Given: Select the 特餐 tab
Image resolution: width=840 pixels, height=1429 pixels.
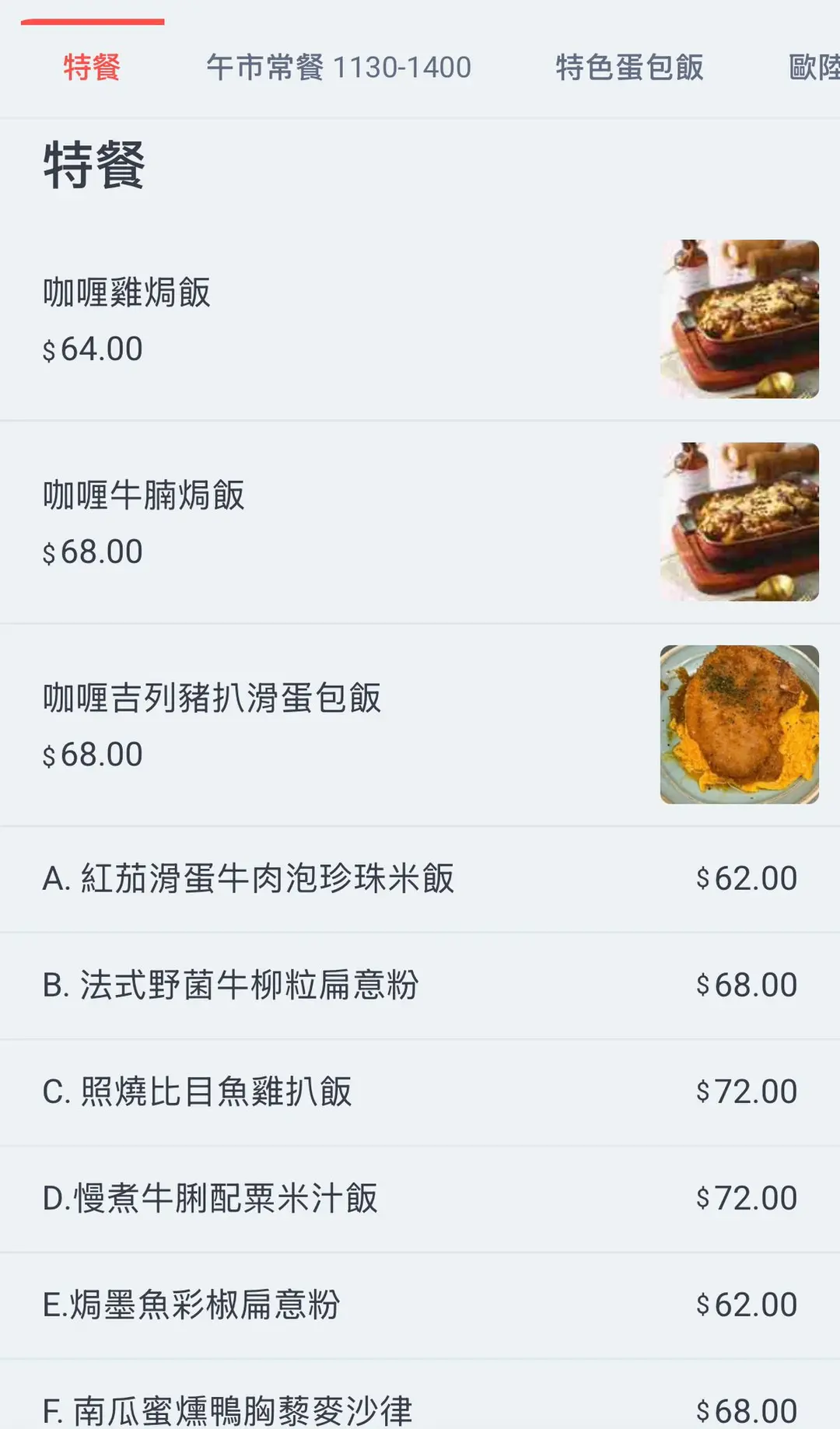Looking at the screenshot, I should click(92, 68).
